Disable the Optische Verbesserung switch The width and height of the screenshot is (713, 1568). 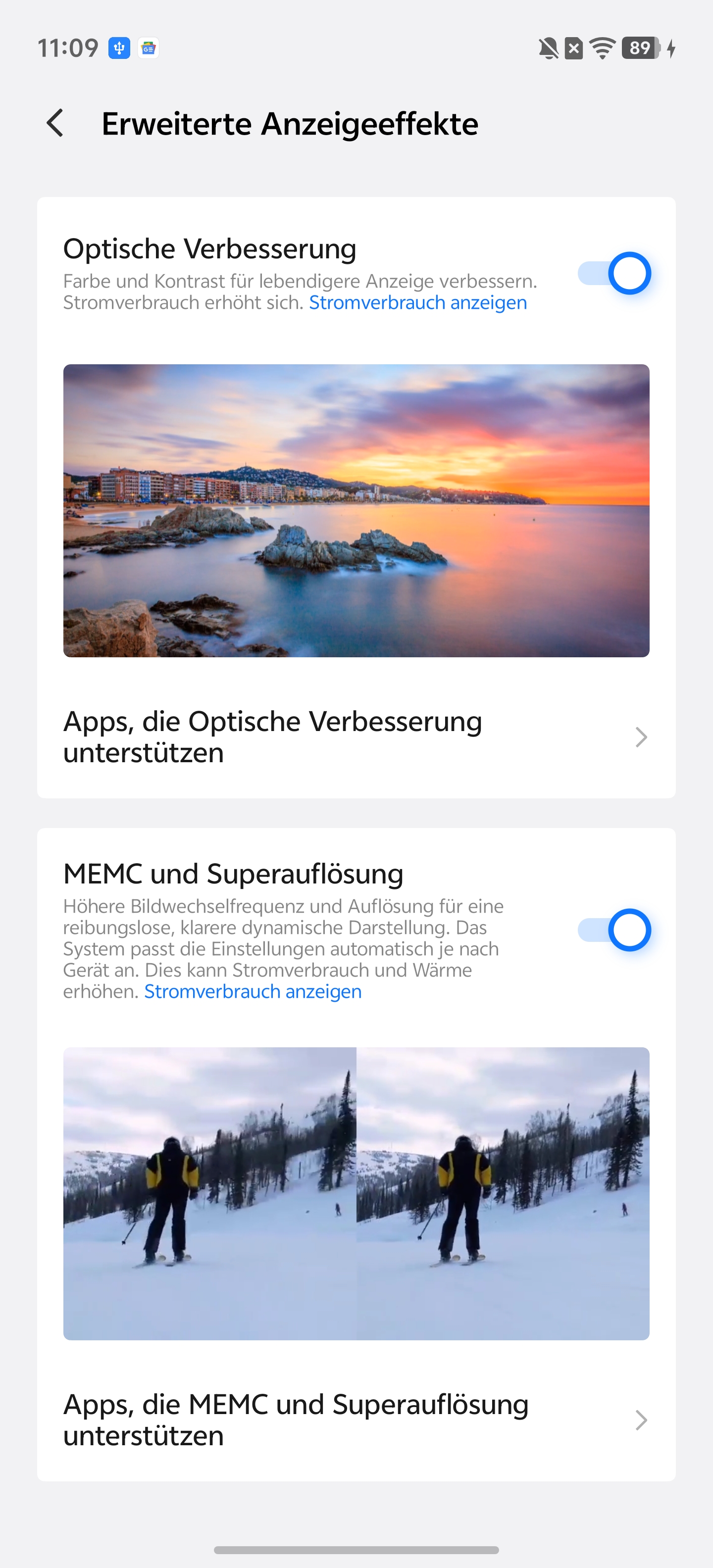tap(614, 273)
